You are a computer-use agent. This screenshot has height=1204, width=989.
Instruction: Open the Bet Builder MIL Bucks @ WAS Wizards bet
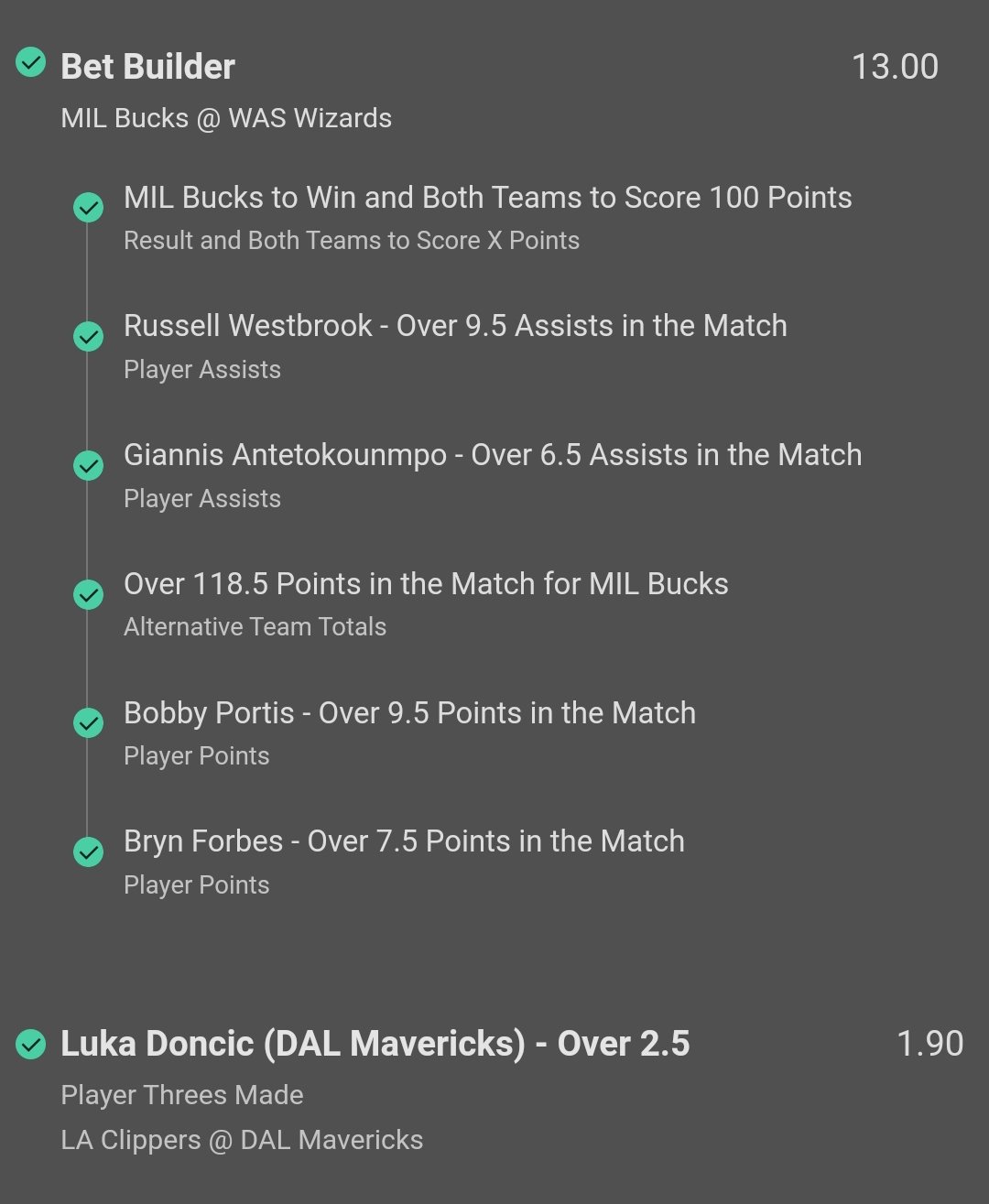[148, 67]
